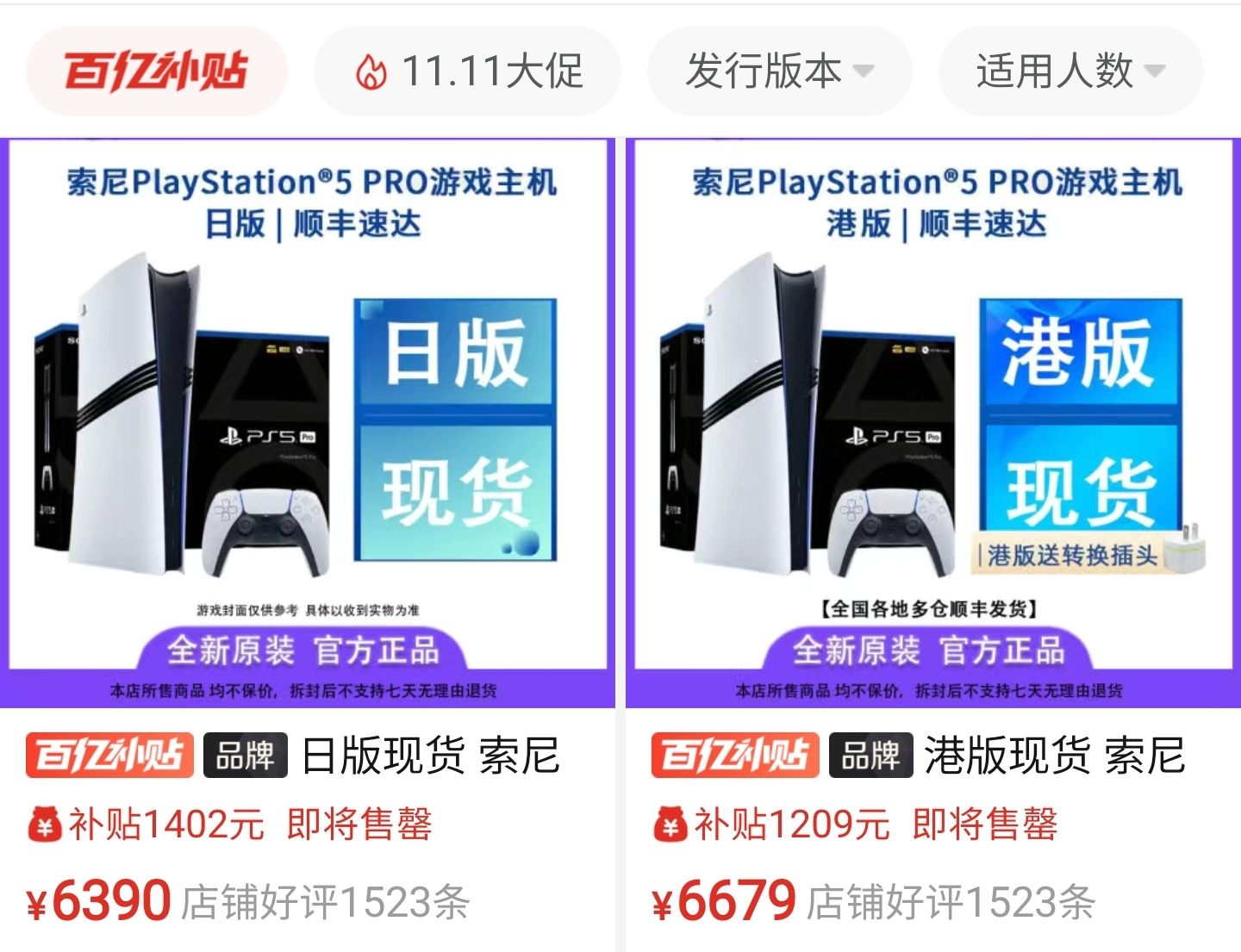
Task: Open the 港版现货 PS5 Pro listing
Action: [x=933, y=424]
